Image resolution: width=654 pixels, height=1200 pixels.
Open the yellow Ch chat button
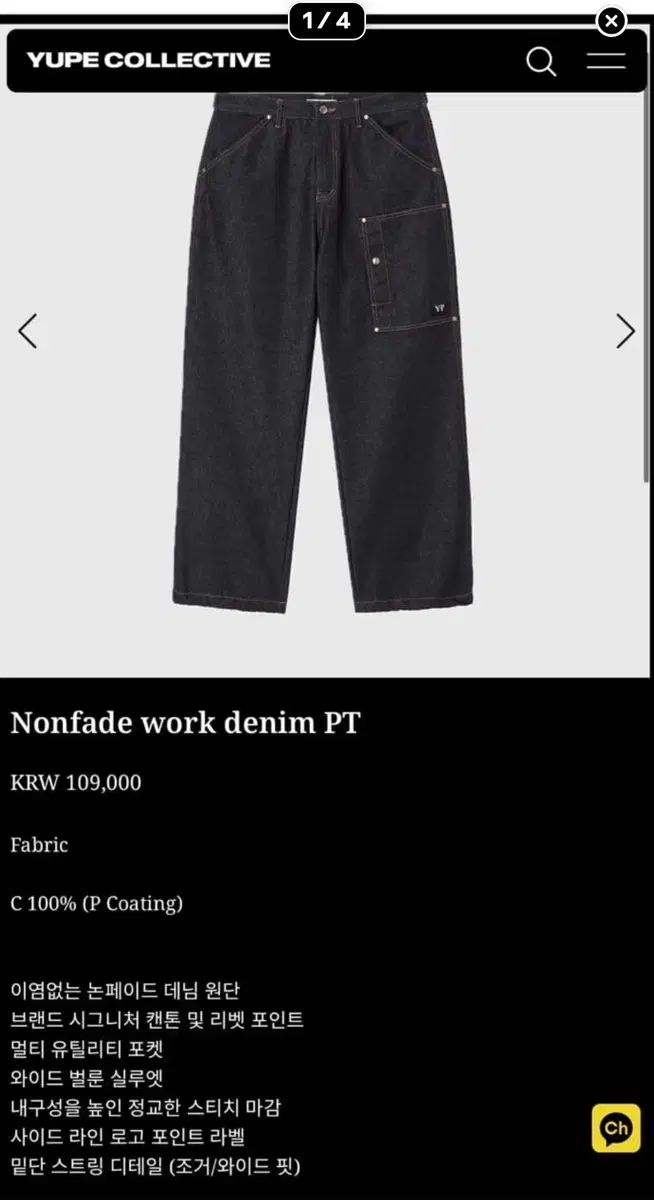tap(616, 1128)
